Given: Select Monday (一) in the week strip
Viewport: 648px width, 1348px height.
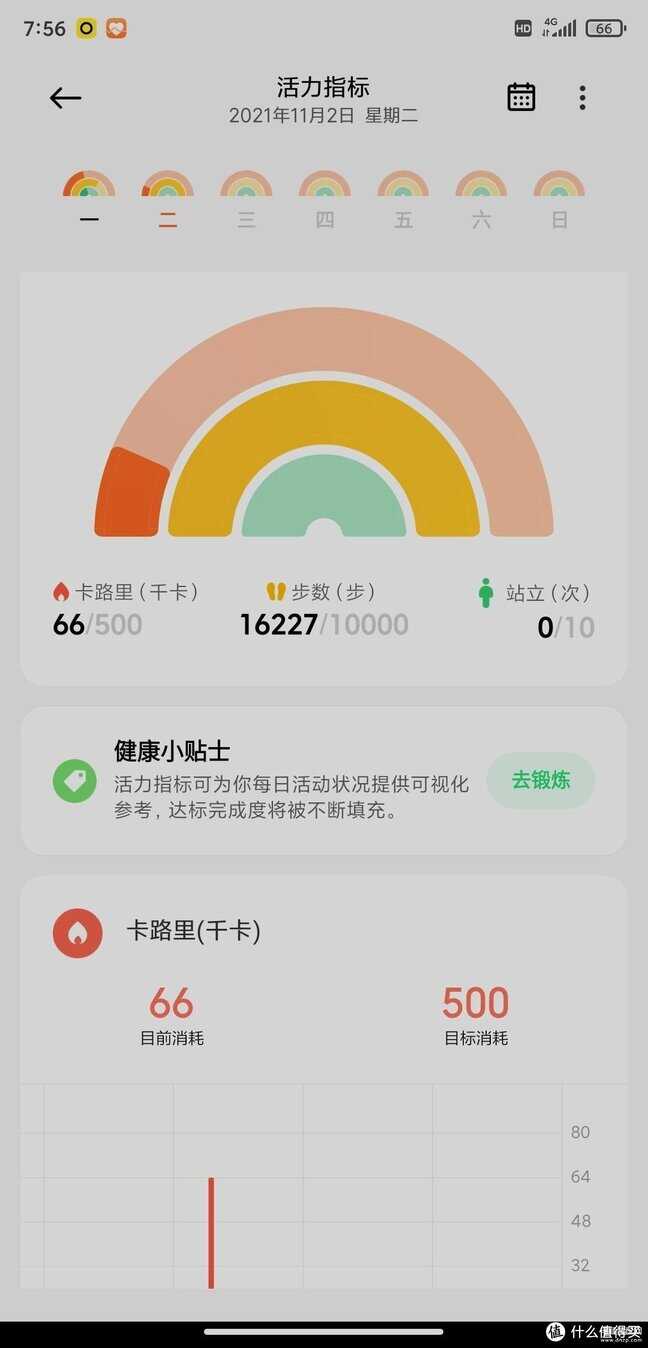Looking at the screenshot, I should click(89, 200).
